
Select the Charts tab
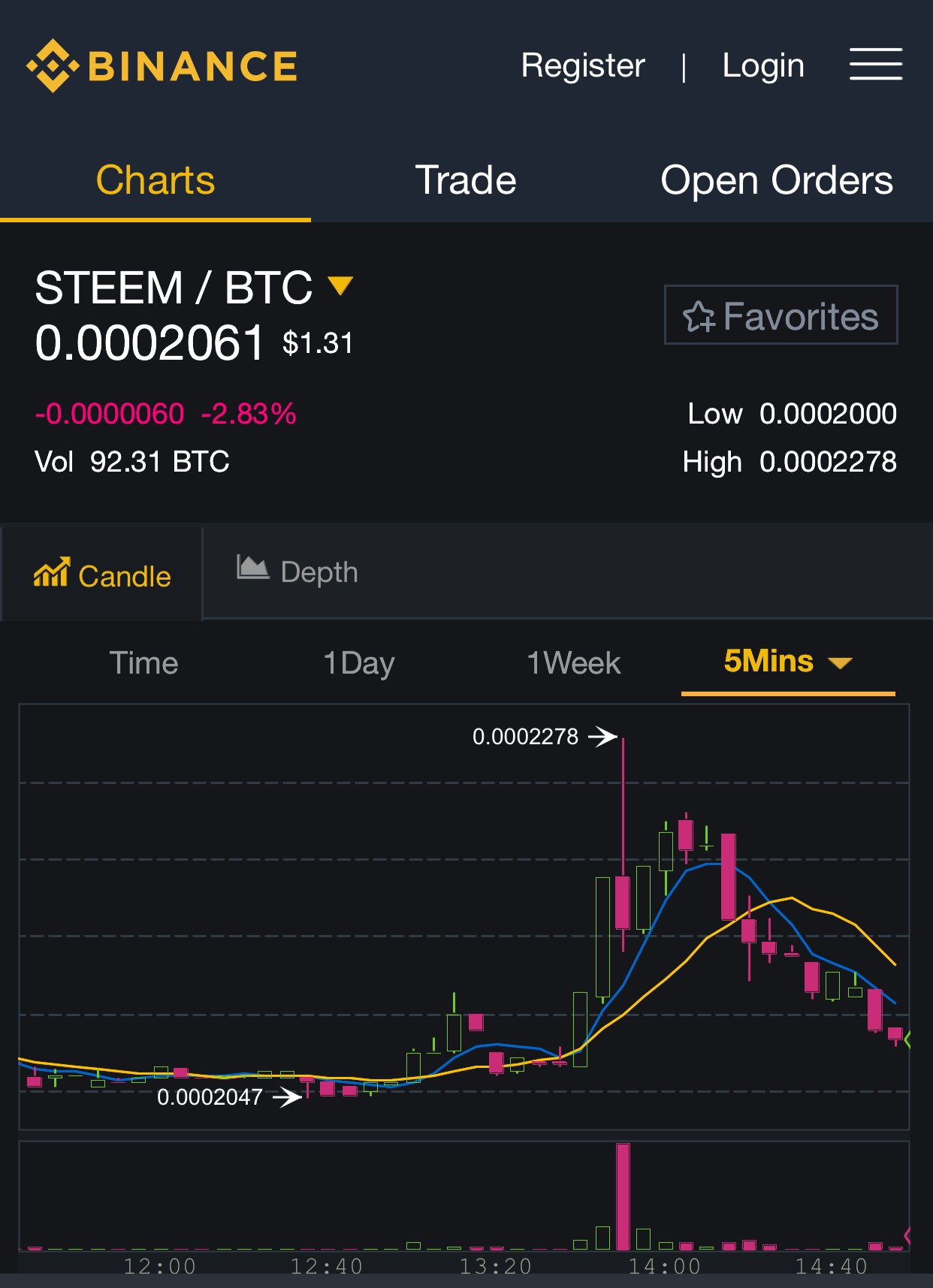point(155,180)
